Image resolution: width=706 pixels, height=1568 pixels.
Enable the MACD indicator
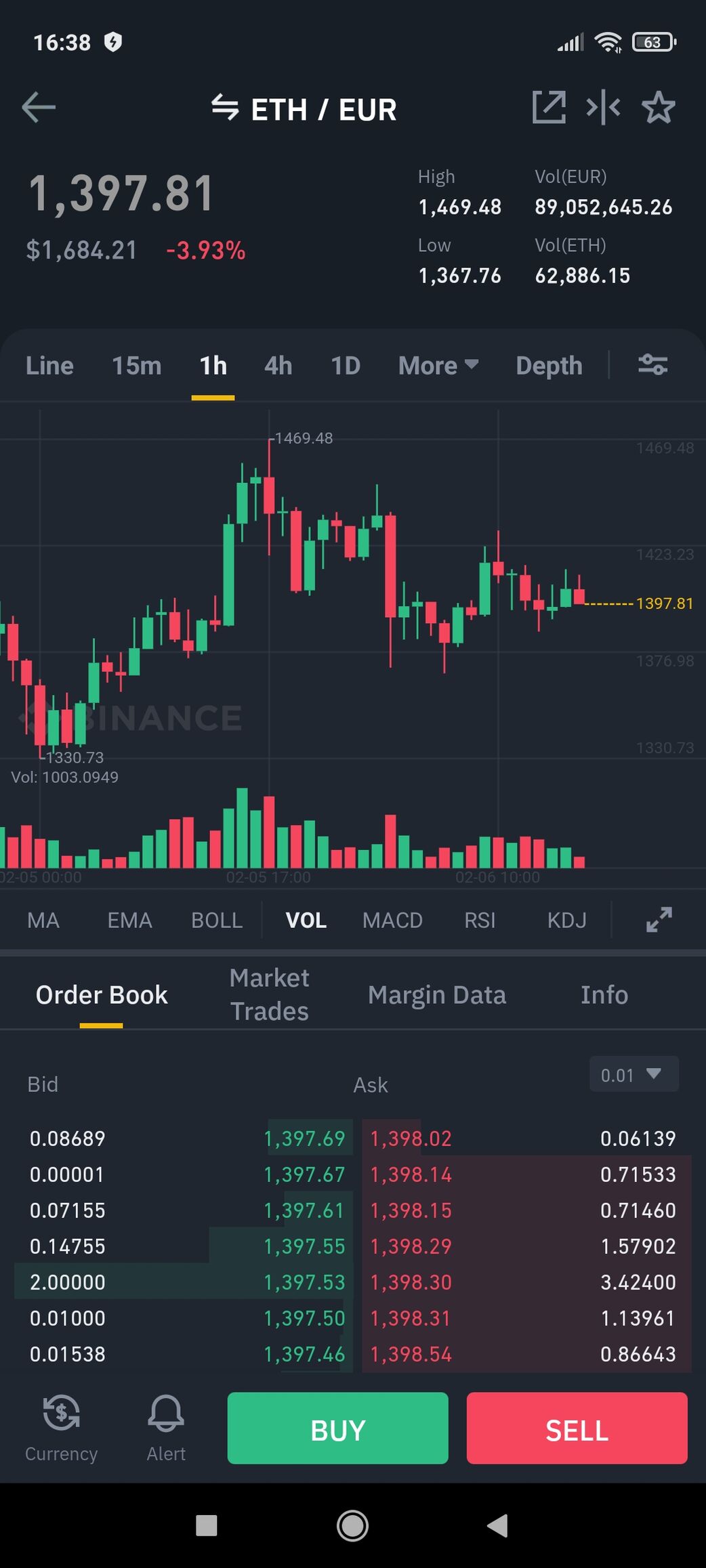coord(392,920)
